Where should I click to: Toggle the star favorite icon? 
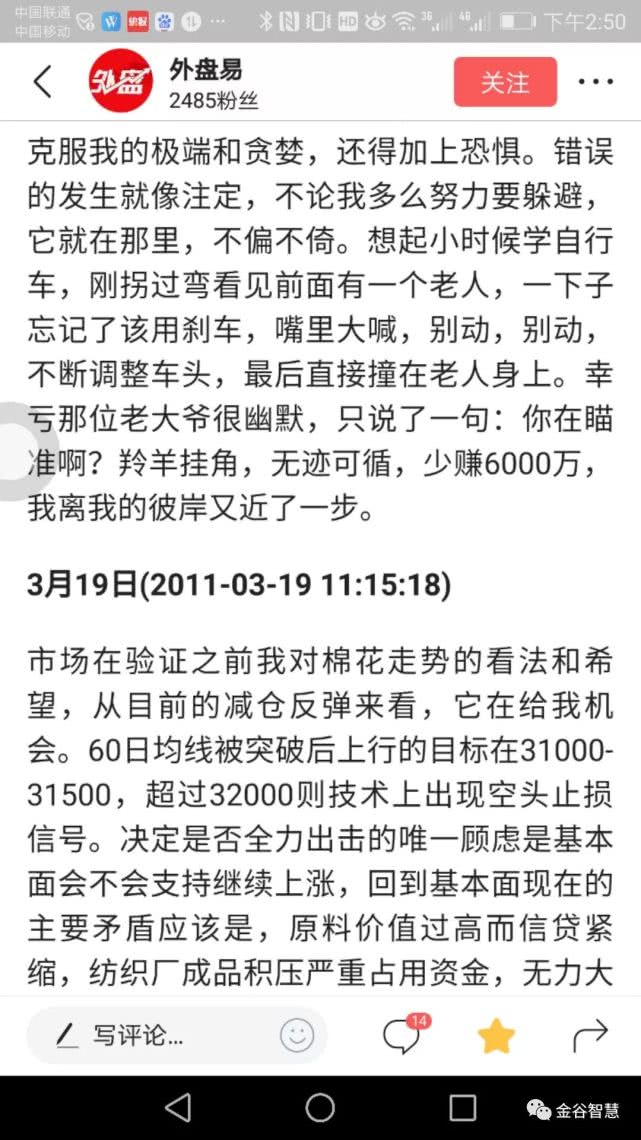pos(496,1036)
